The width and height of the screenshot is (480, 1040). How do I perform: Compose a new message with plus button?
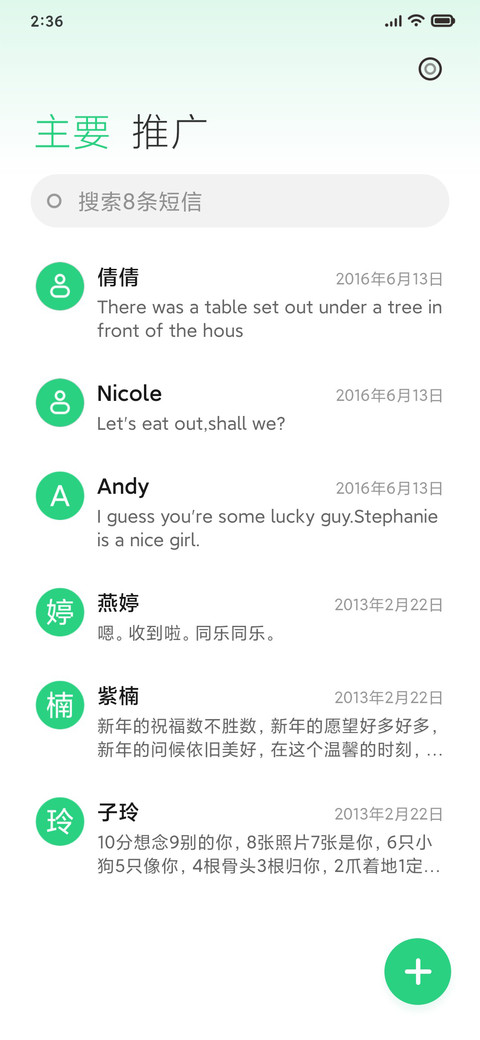[x=418, y=972]
